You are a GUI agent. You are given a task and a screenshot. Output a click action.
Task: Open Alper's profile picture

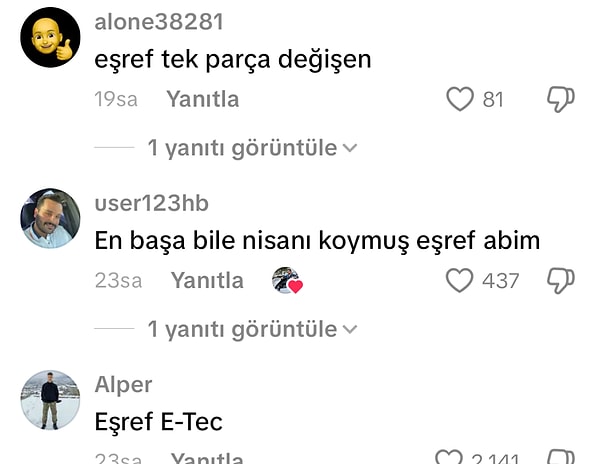[50, 400]
